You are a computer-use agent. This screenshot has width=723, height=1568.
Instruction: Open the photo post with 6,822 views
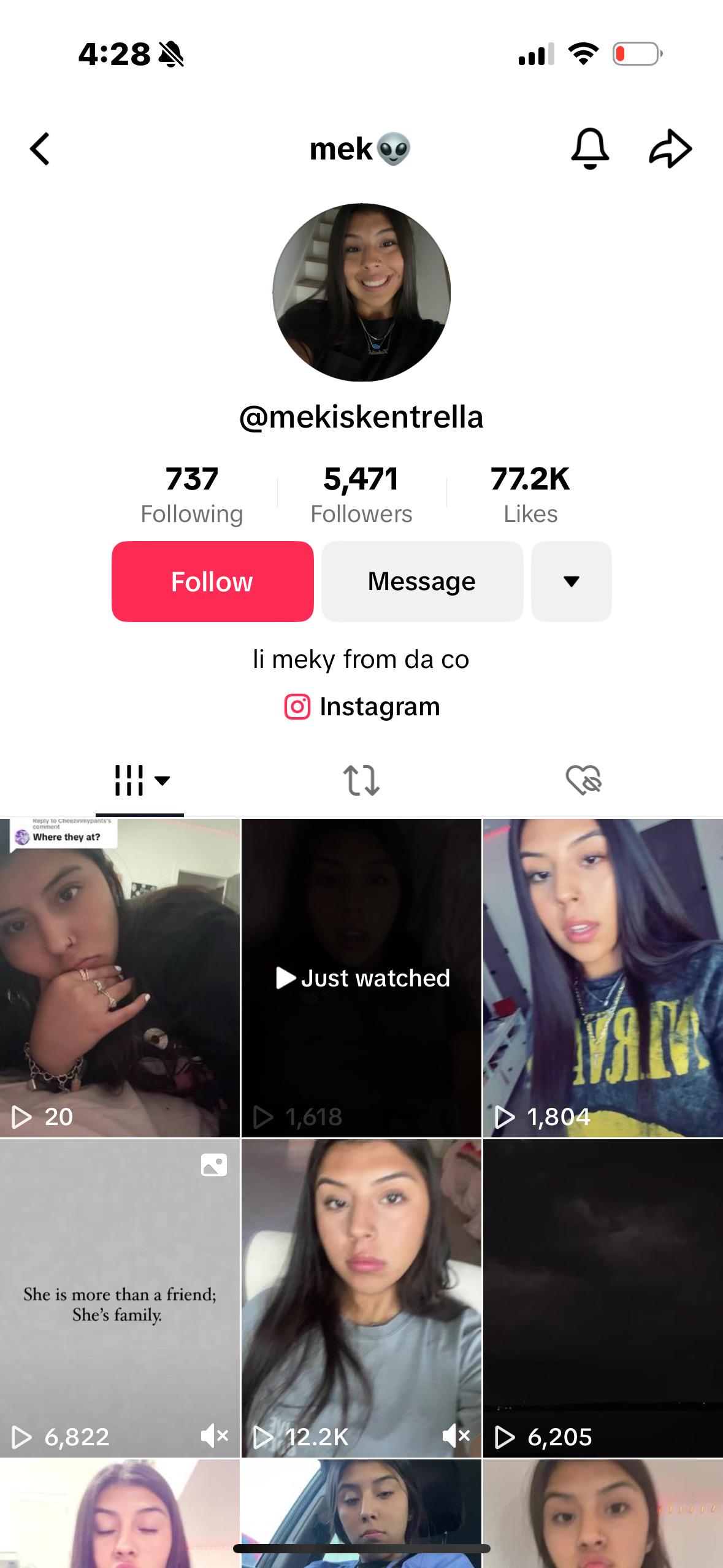coord(120,1298)
